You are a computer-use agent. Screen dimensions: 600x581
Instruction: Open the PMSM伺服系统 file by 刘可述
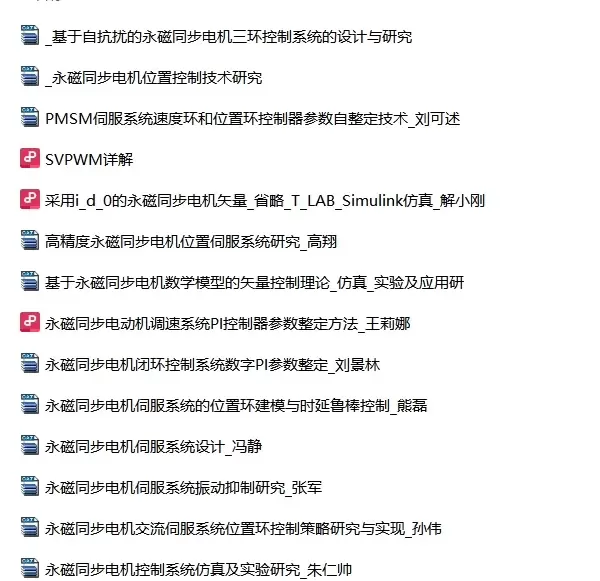[252, 118]
